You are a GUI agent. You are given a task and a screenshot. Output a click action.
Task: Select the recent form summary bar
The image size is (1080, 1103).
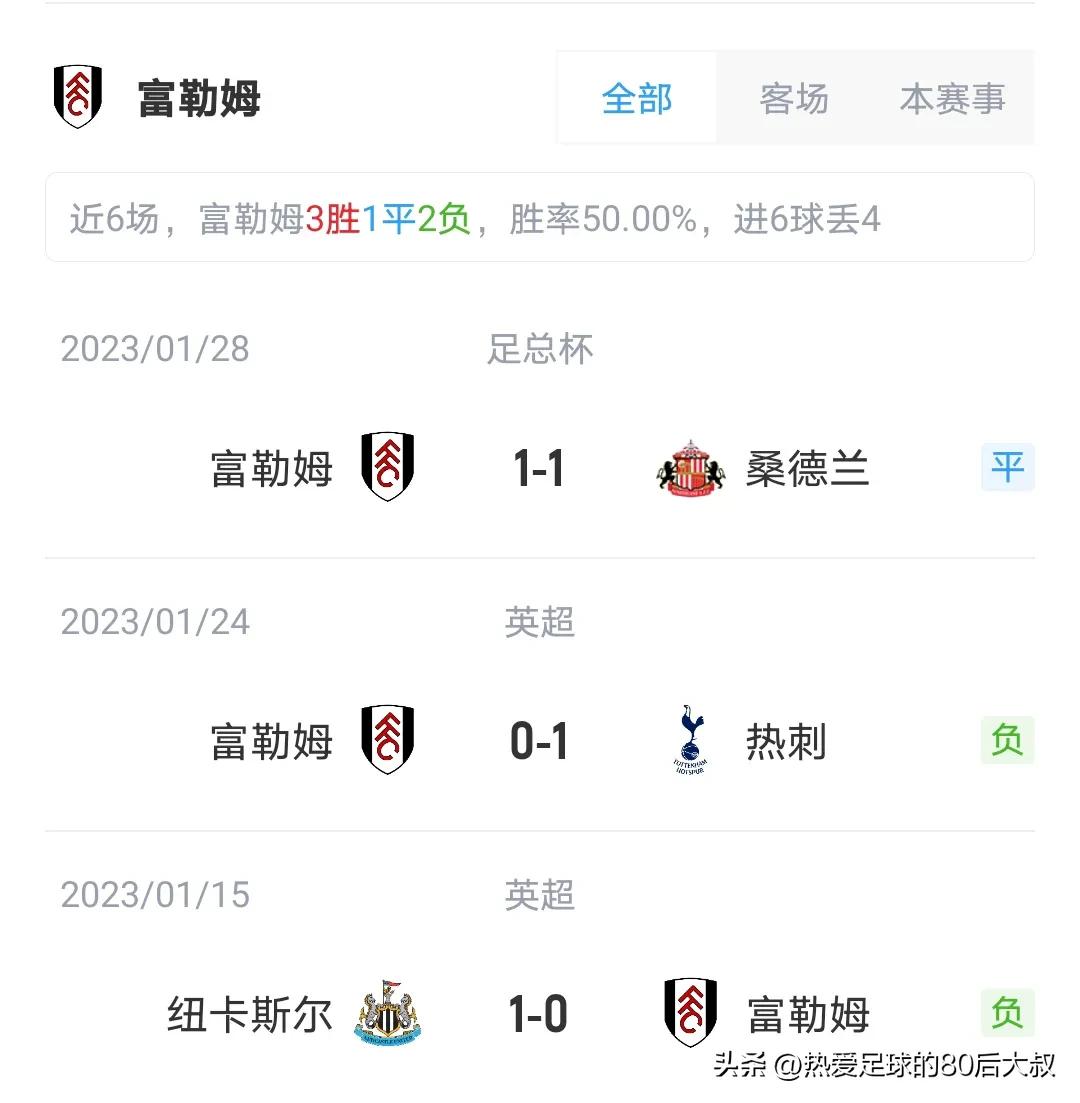(540, 219)
